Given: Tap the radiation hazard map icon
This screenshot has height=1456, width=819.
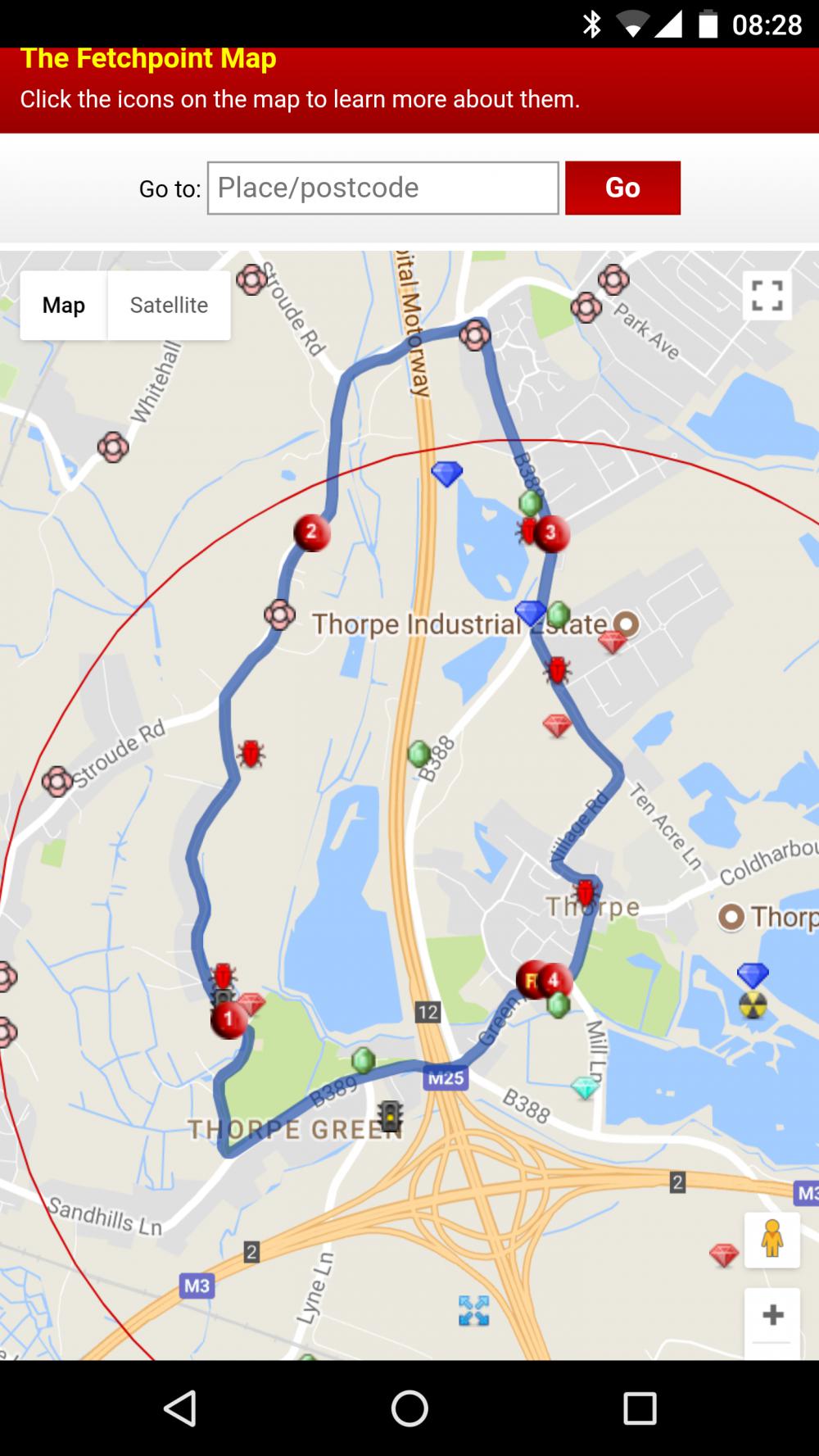Looking at the screenshot, I should click(x=753, y=1005).
